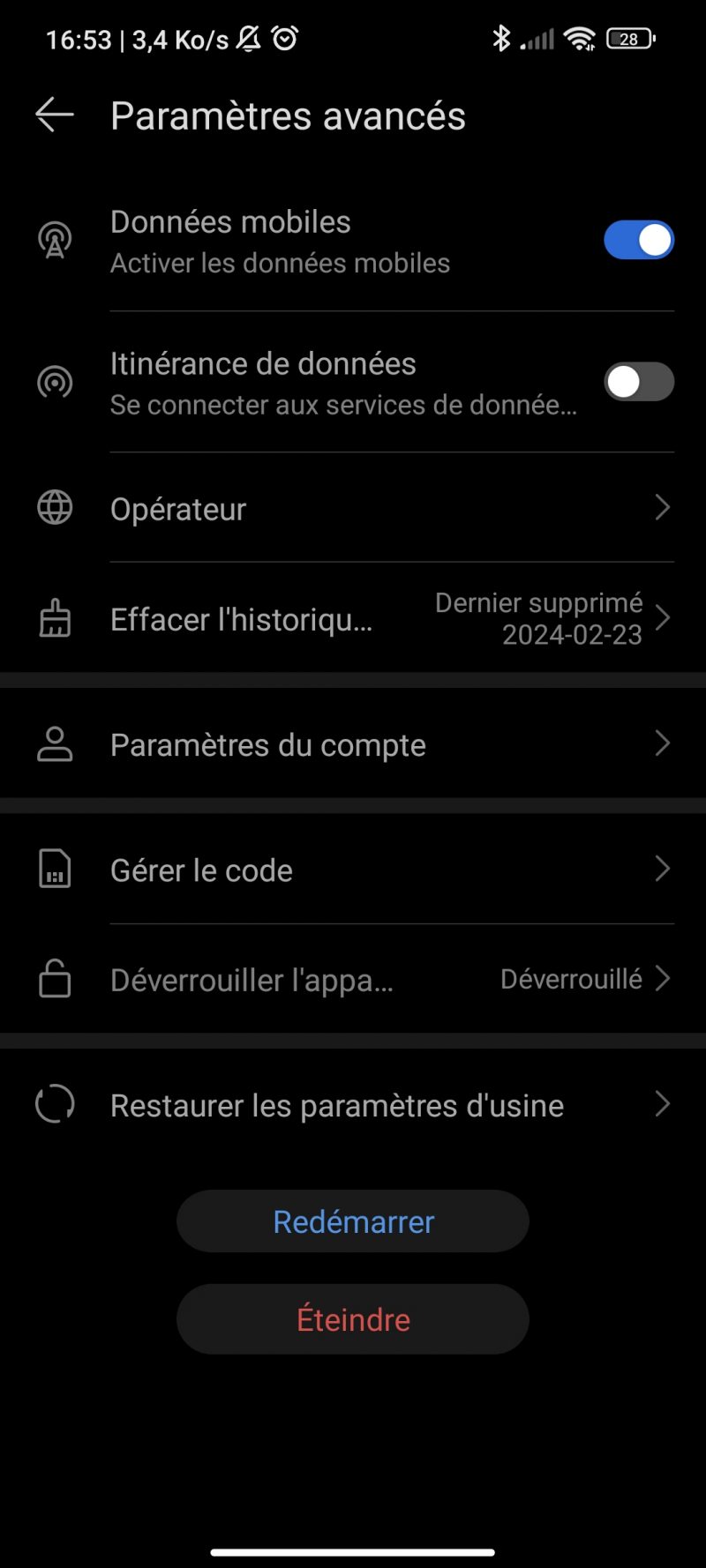Open the Opérateur settings
The height and width of the screenshot is (1568, 706).
pyautogui.click(x=353, y=509)
